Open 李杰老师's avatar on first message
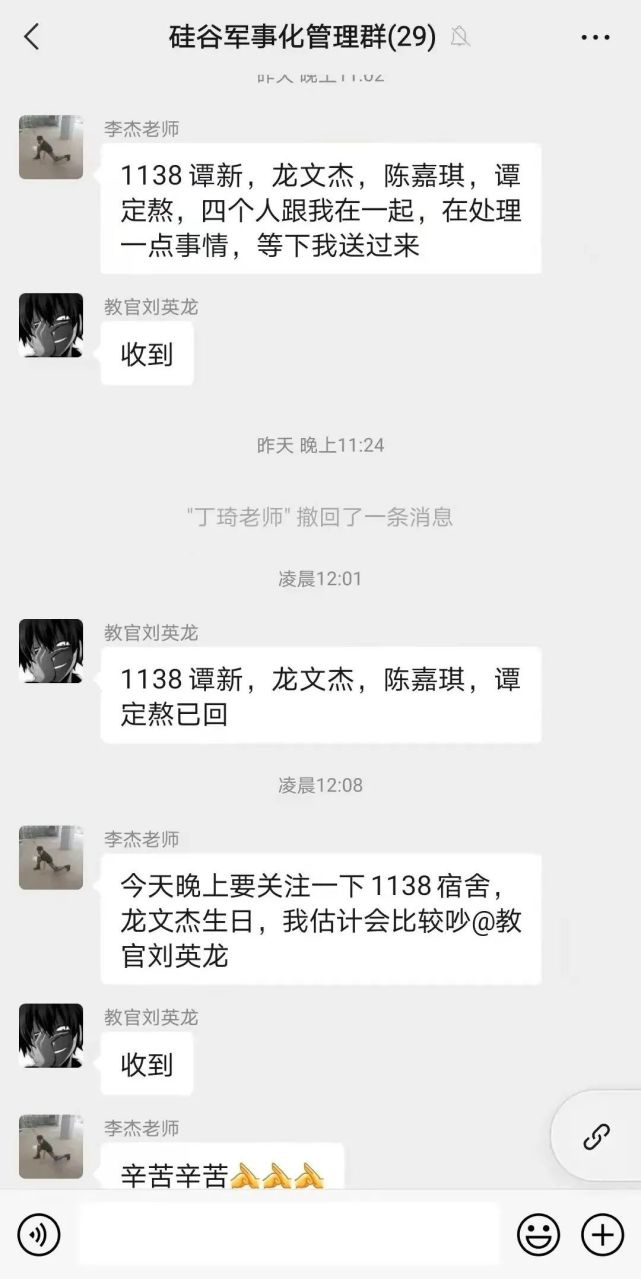This screenshot has width=641, height=1279. point(51,147)
